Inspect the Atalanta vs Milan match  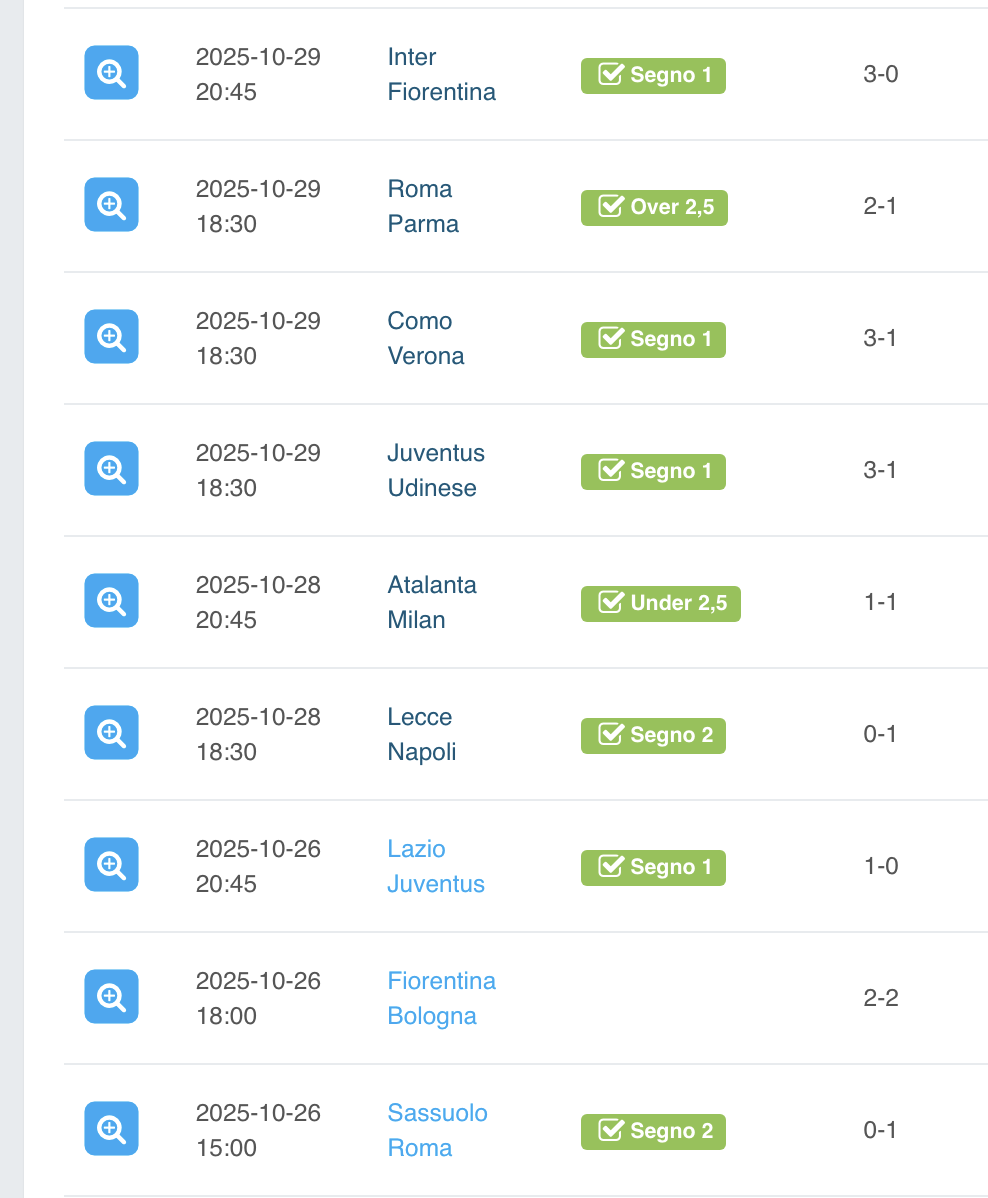tap(111, 601)
